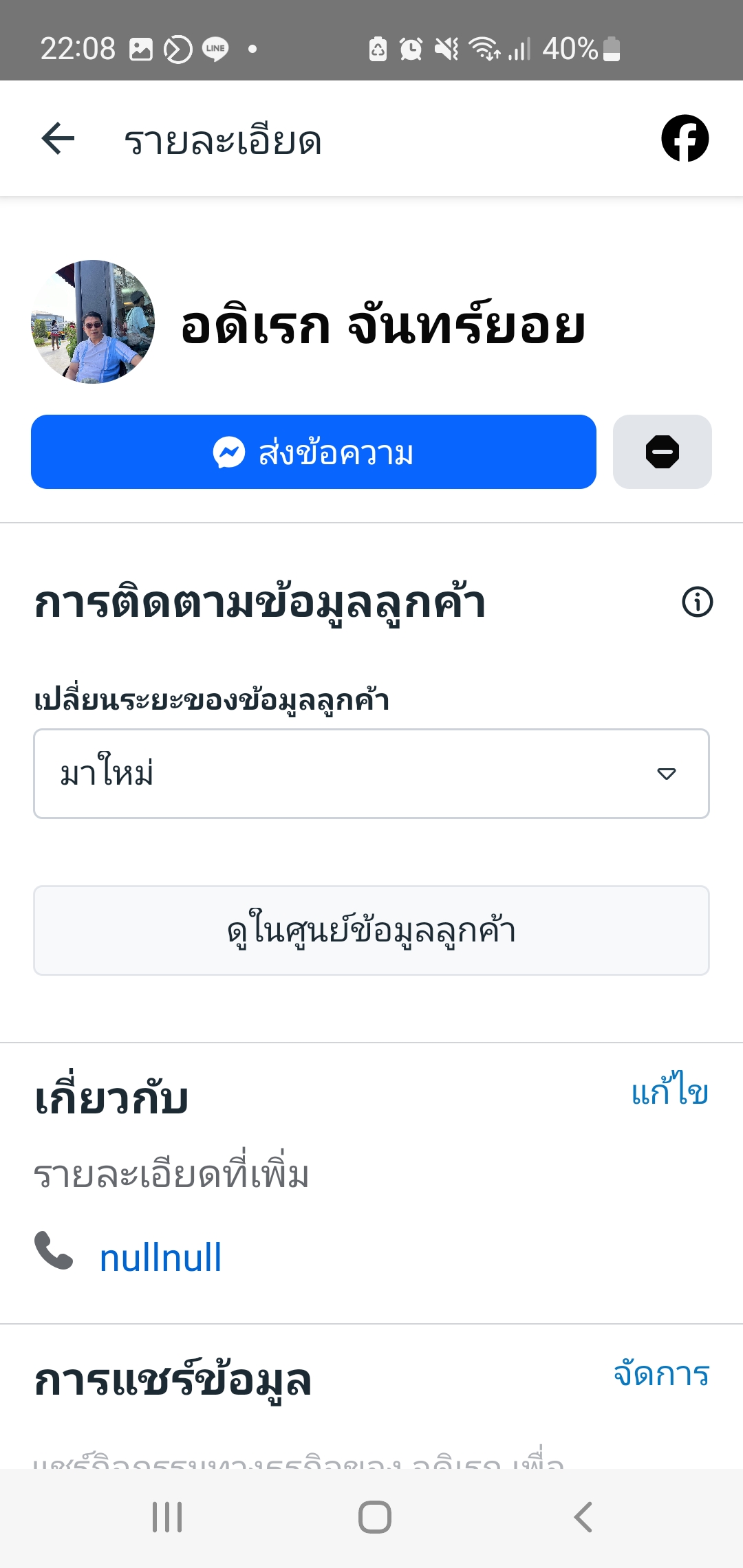Open the info icon for การติดตามข้อมูลลูกค้า
This screenshot has width=743, height=1568.
tap(697, 602)
